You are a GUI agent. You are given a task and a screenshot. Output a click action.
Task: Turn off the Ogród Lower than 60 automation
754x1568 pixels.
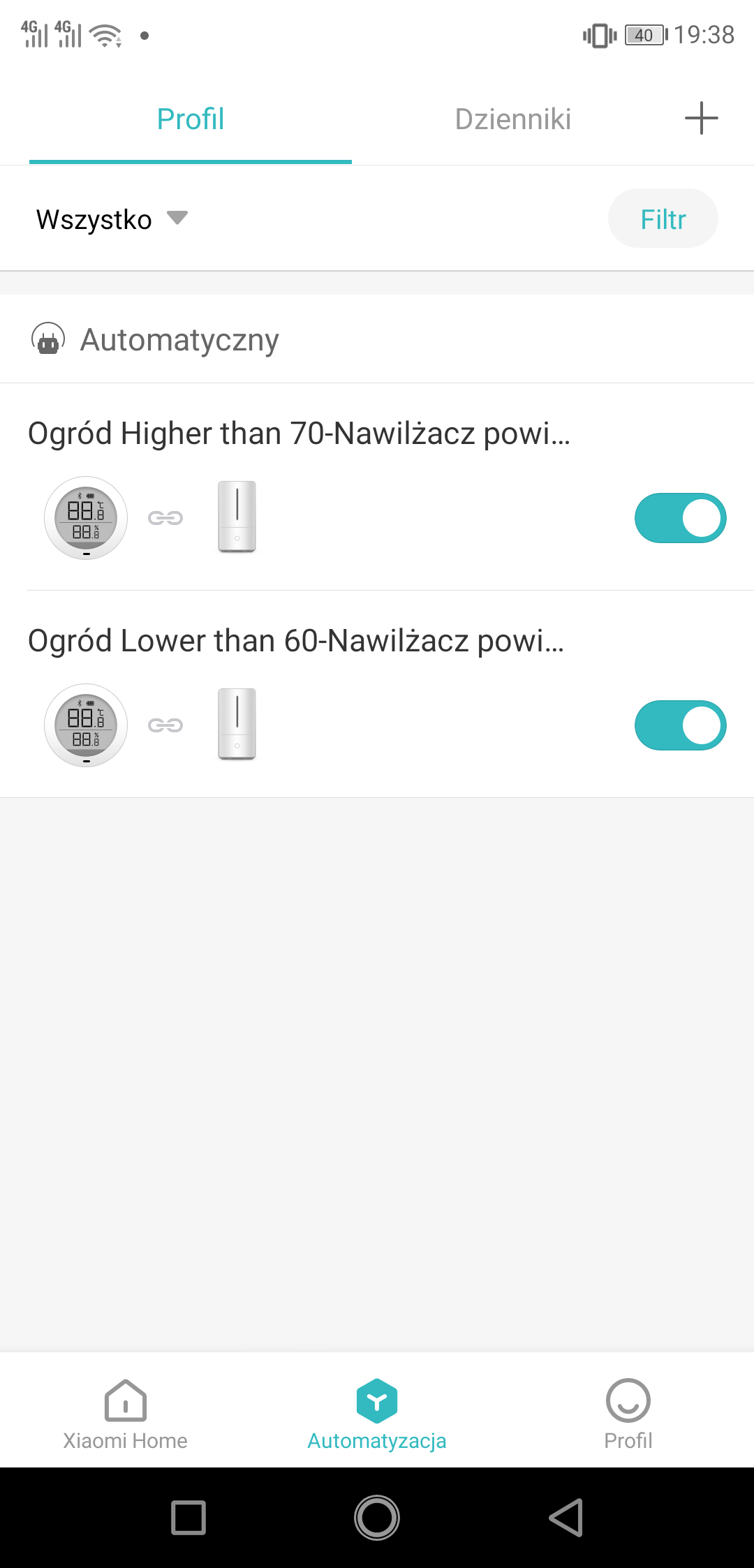point(680,725)
